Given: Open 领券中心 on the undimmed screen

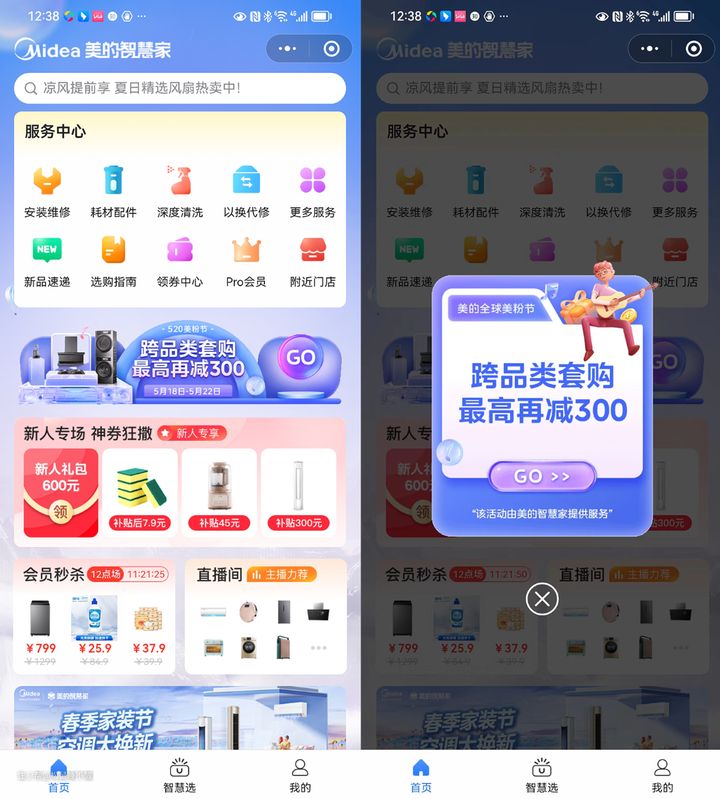Looking at the screenshot, I should [180, 261].
